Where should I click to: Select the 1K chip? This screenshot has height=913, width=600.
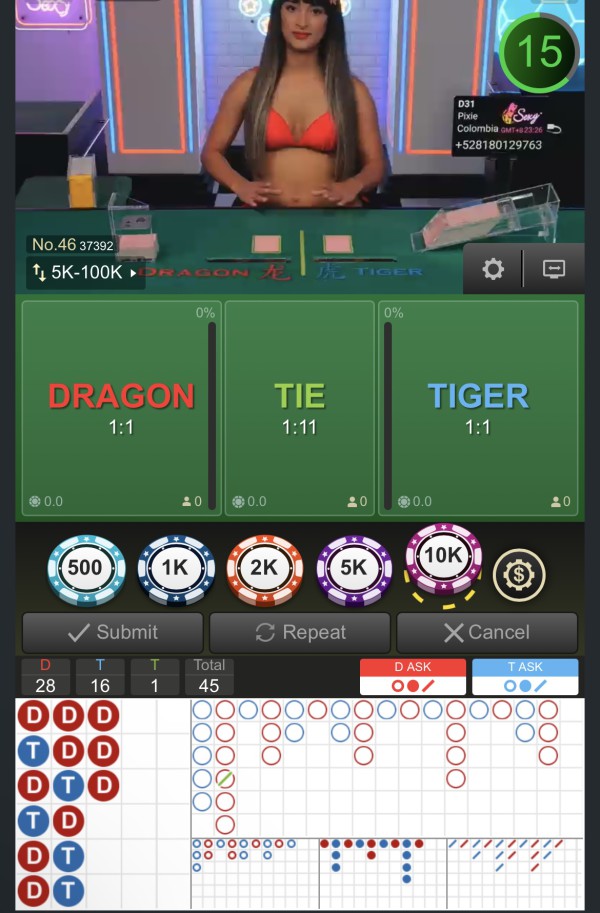coord(175,568)
